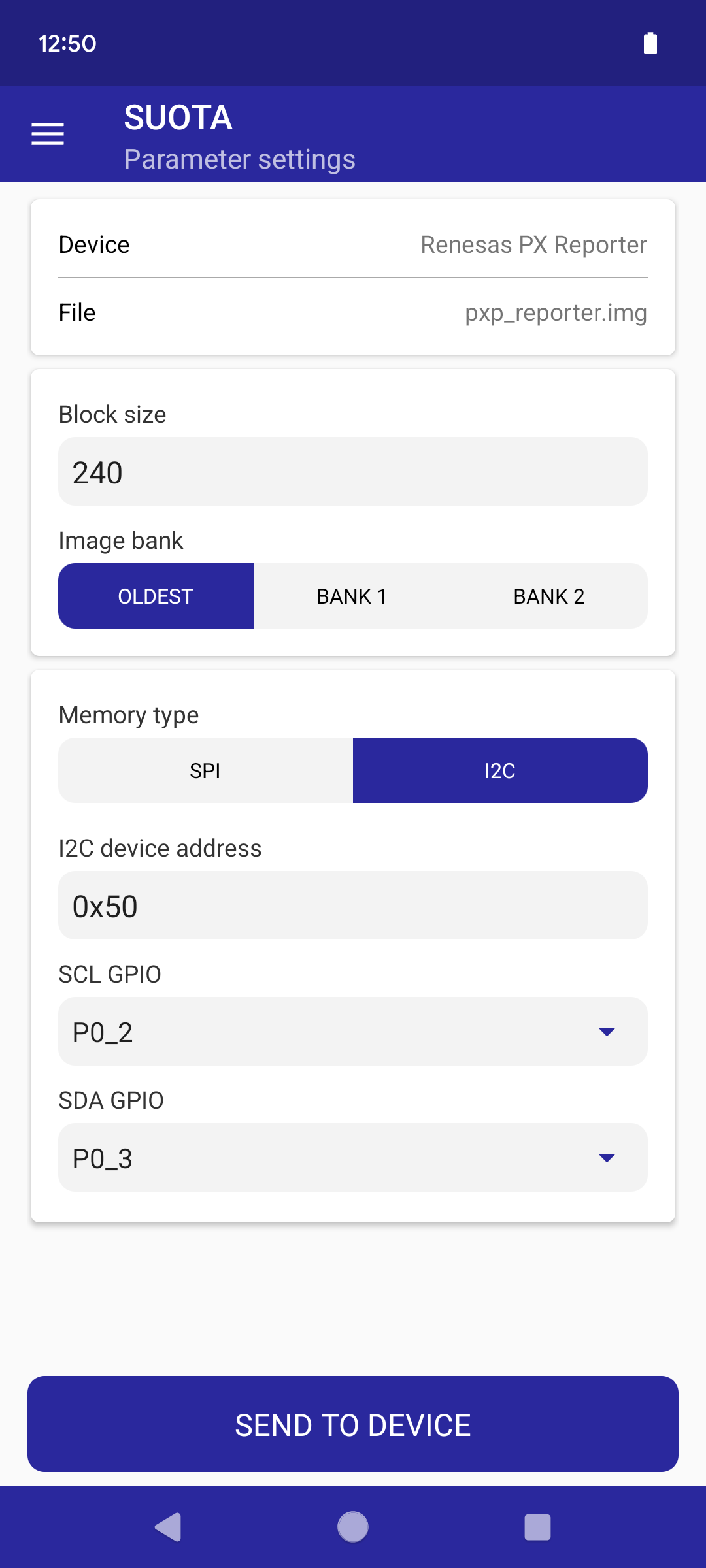The height and width of the screenshot is (1568, 706).
Task: Edit the Block size field
Action: [x=353, y=471]
